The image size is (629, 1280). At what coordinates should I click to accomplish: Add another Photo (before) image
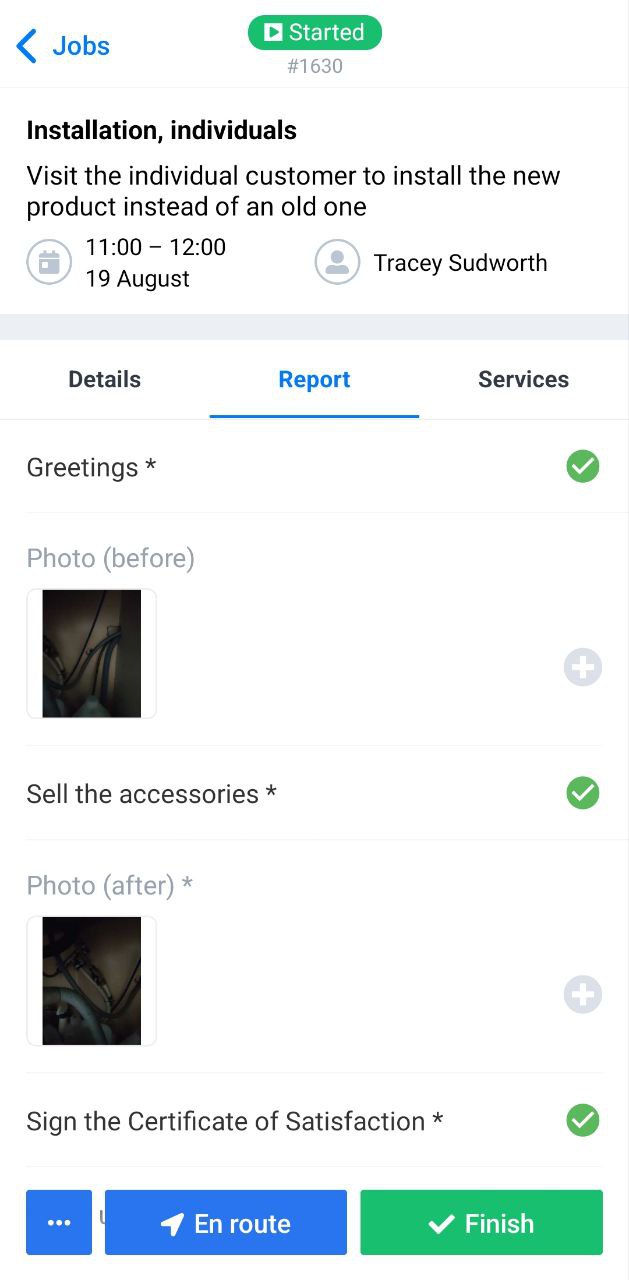[583, 667]
